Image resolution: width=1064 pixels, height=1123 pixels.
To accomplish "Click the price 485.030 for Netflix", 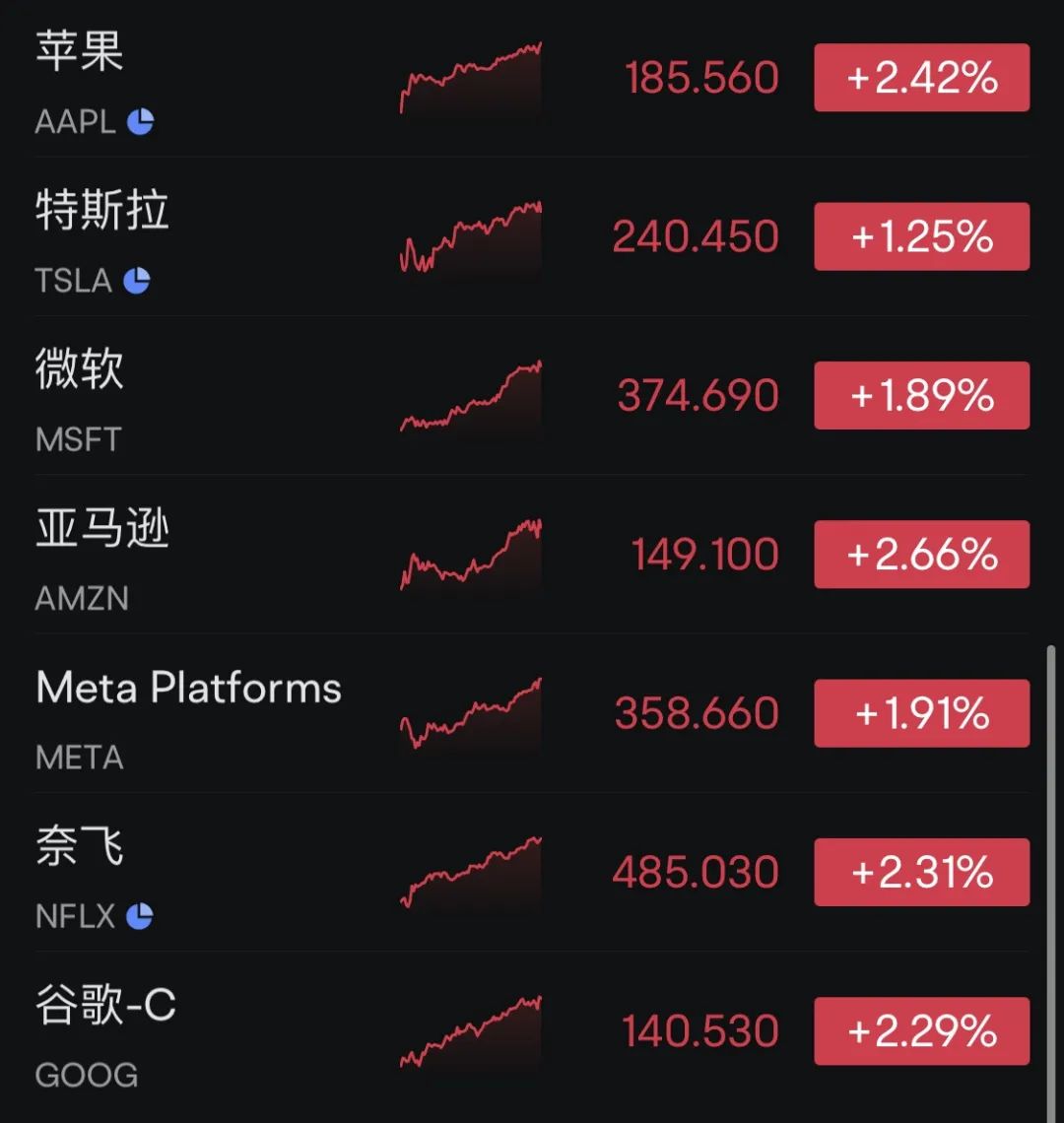I will click(695, 871).
